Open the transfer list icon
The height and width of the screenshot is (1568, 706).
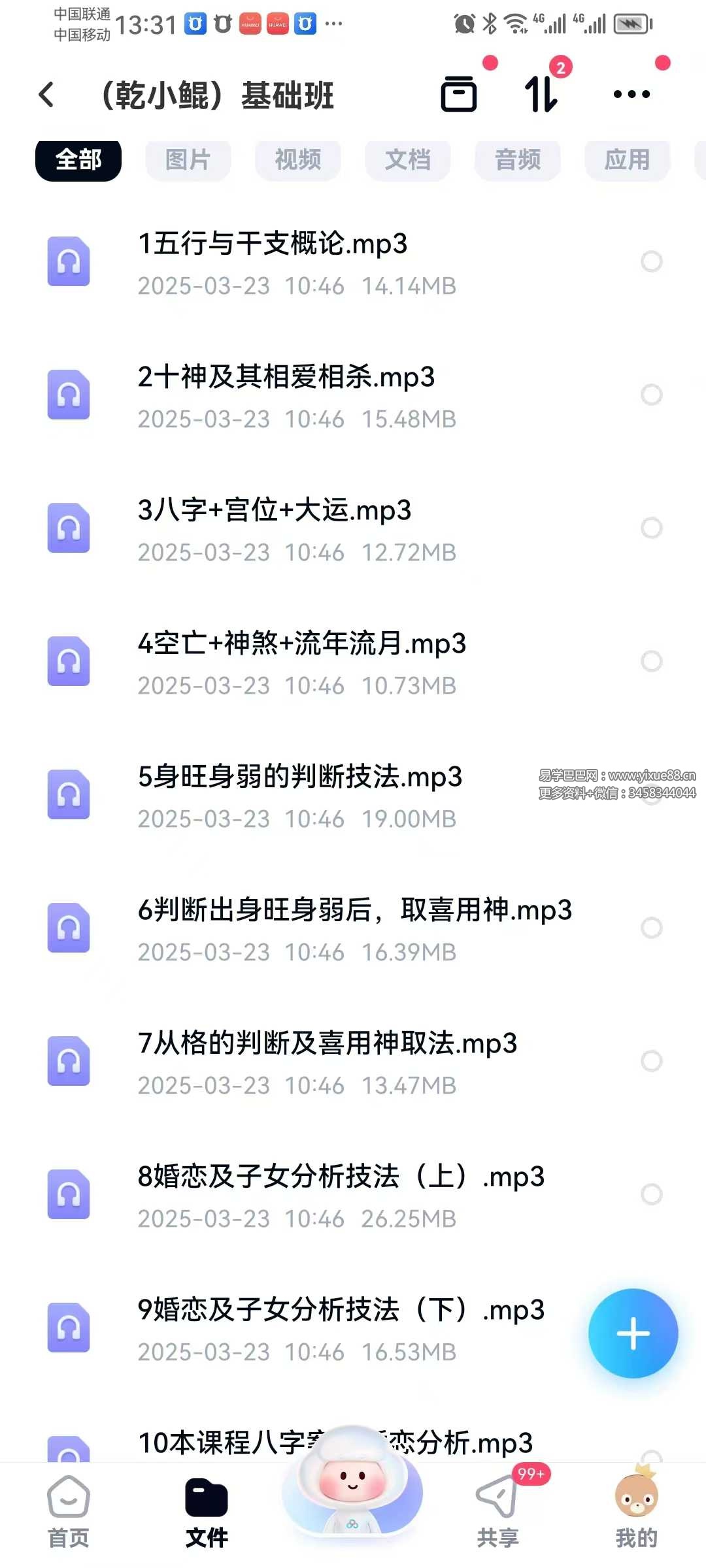point(542,94)
